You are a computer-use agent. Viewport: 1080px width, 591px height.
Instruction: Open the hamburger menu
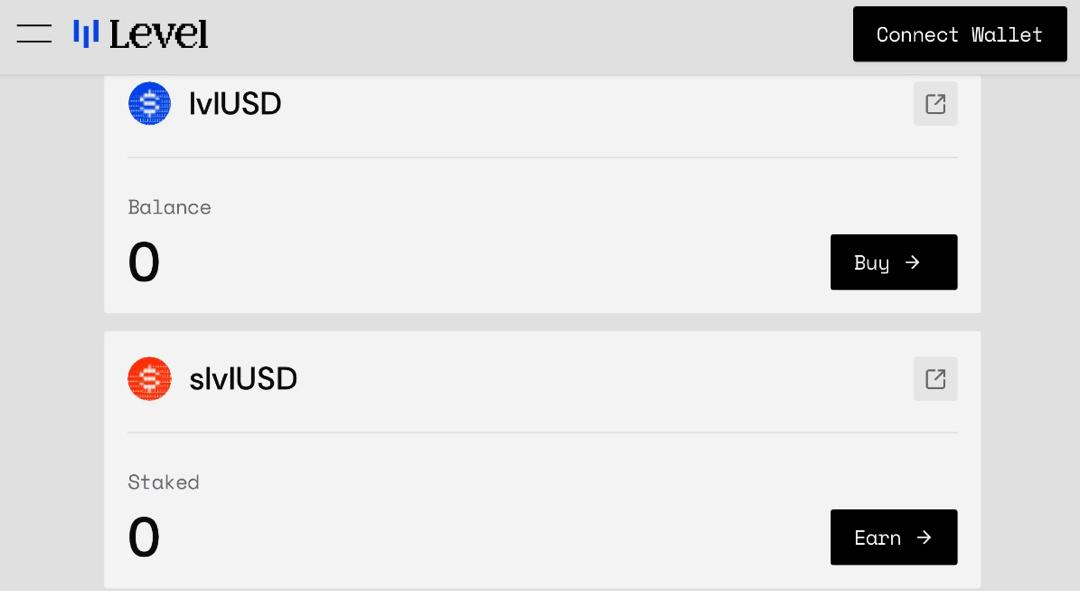click(x=34, y=34)
